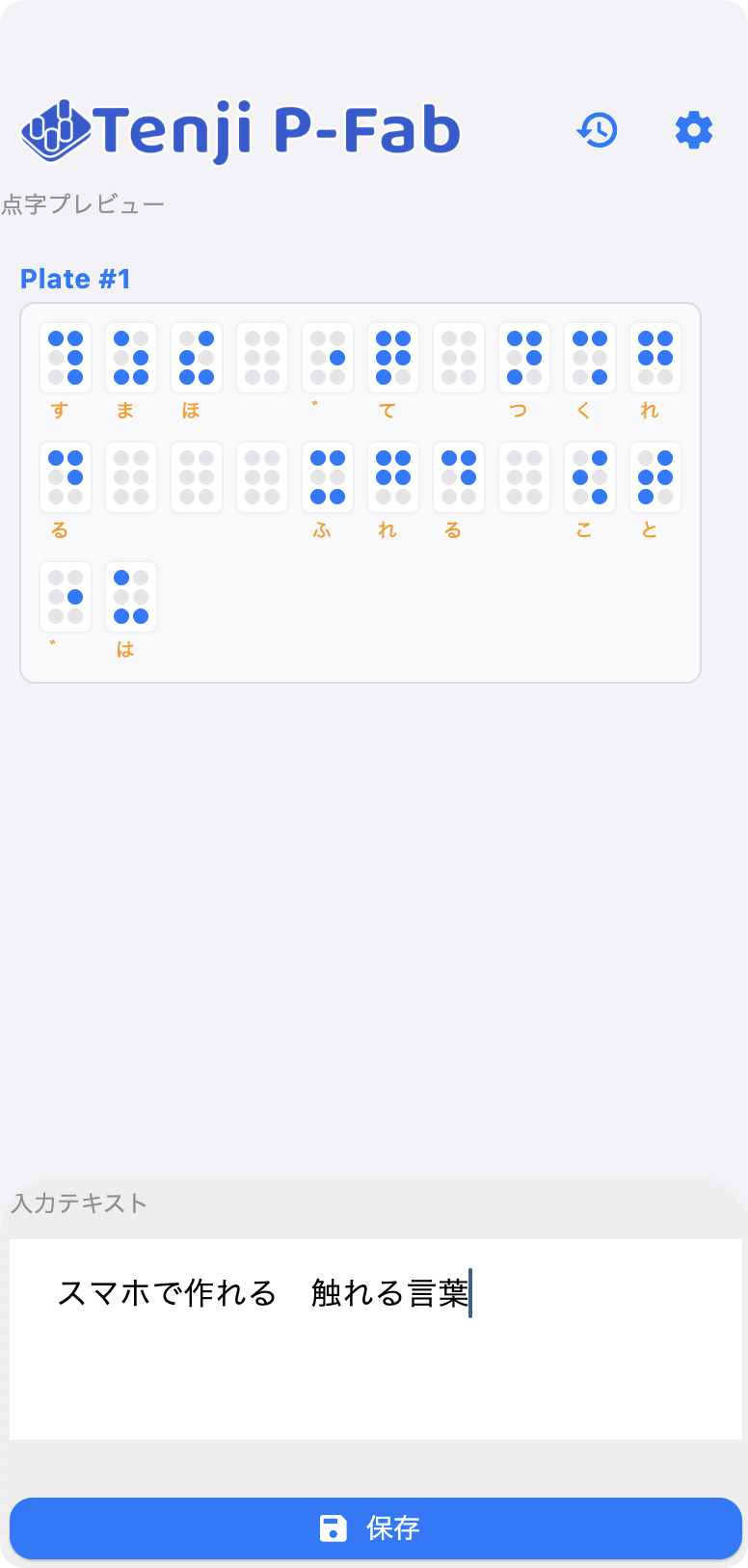Click the Plate #1 heading
The image size is (748, 1568).
pyautogui.click(x=75, y=279)
